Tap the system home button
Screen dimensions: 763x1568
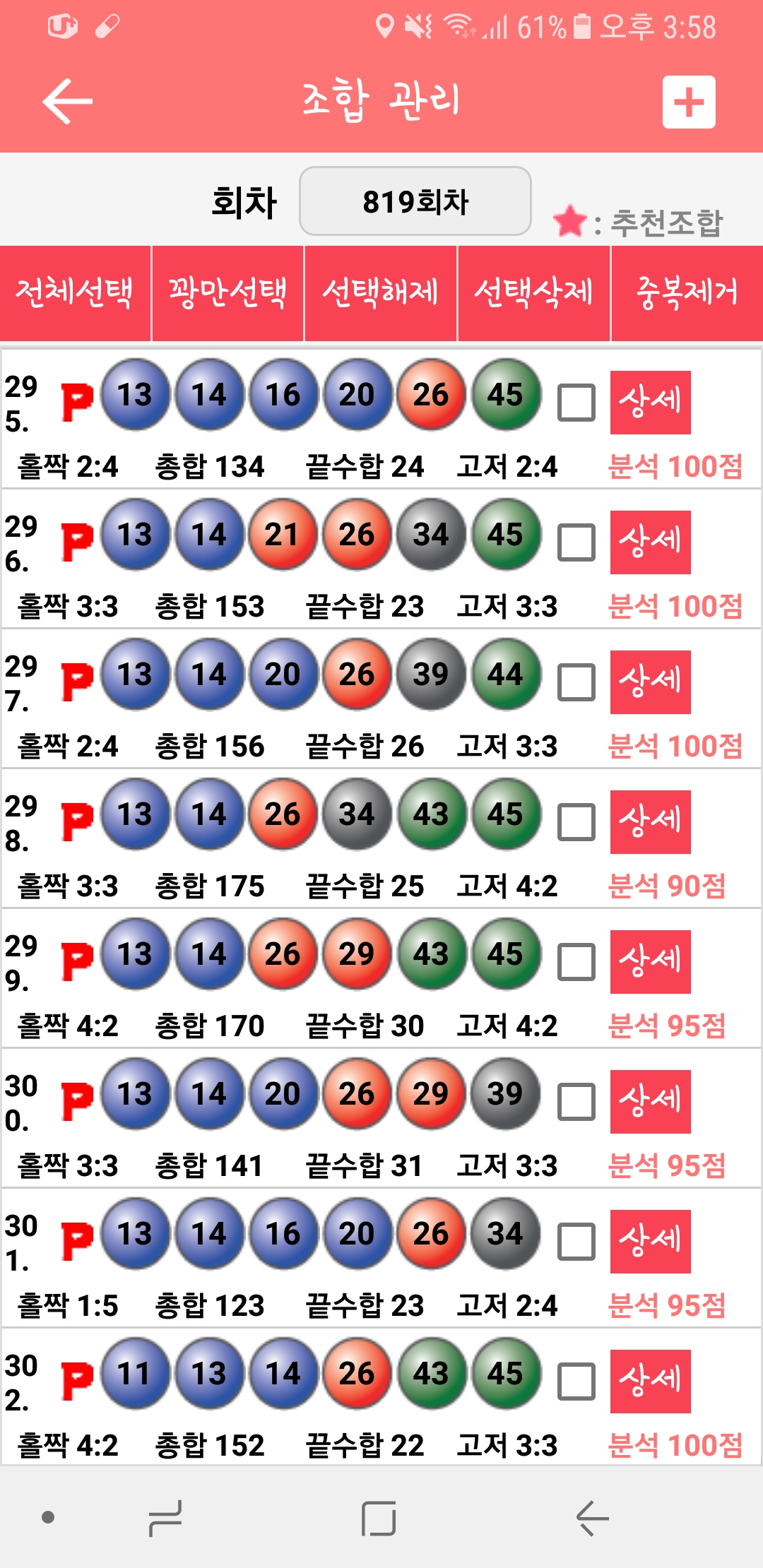point(379,1518)
